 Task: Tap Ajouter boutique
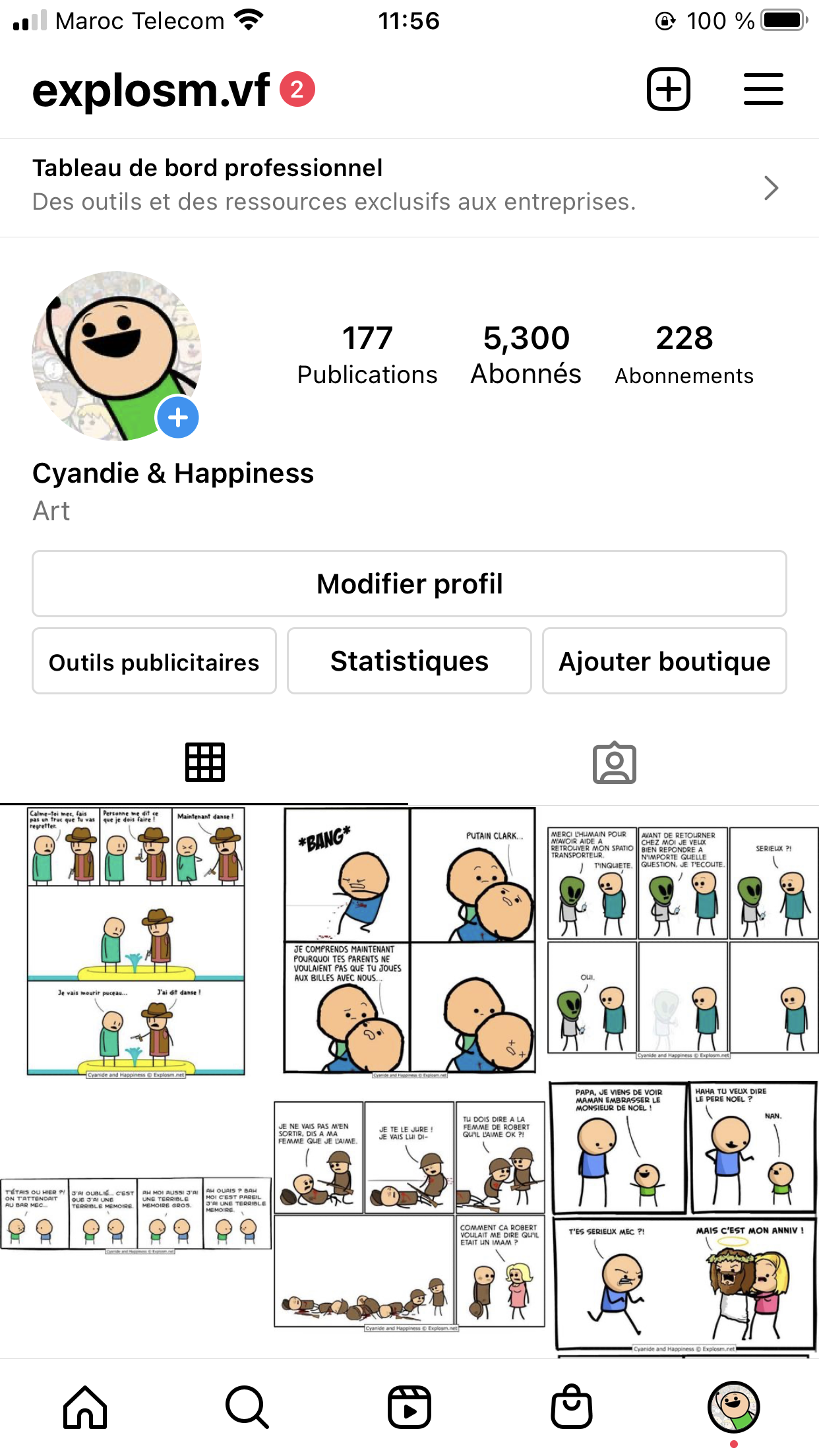point(665,661)
